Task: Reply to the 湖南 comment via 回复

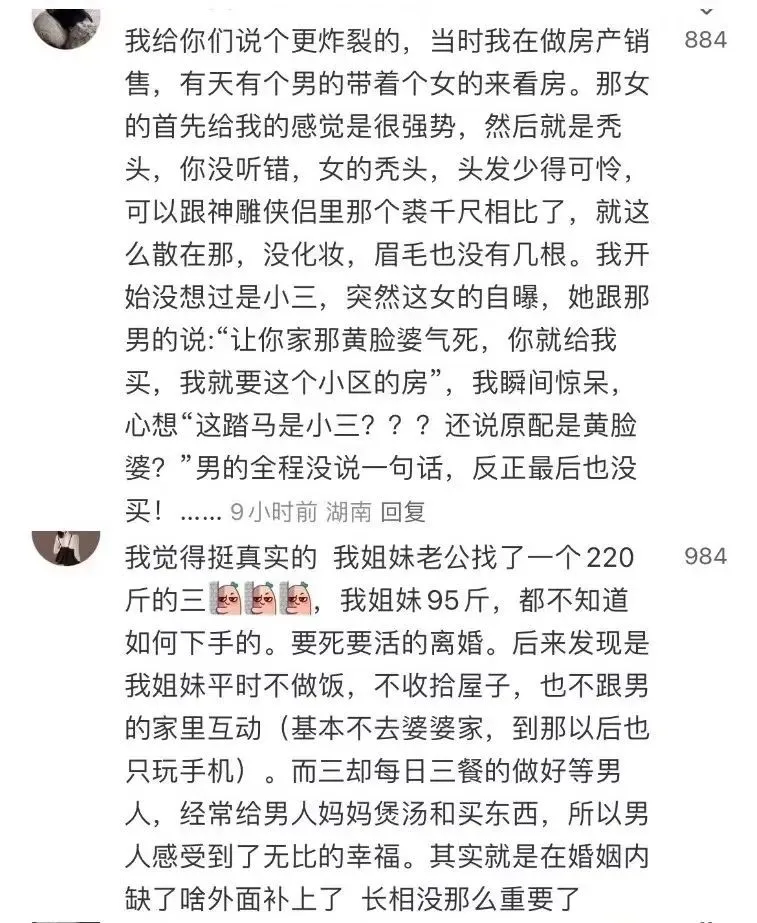Action: pos(403,512)
